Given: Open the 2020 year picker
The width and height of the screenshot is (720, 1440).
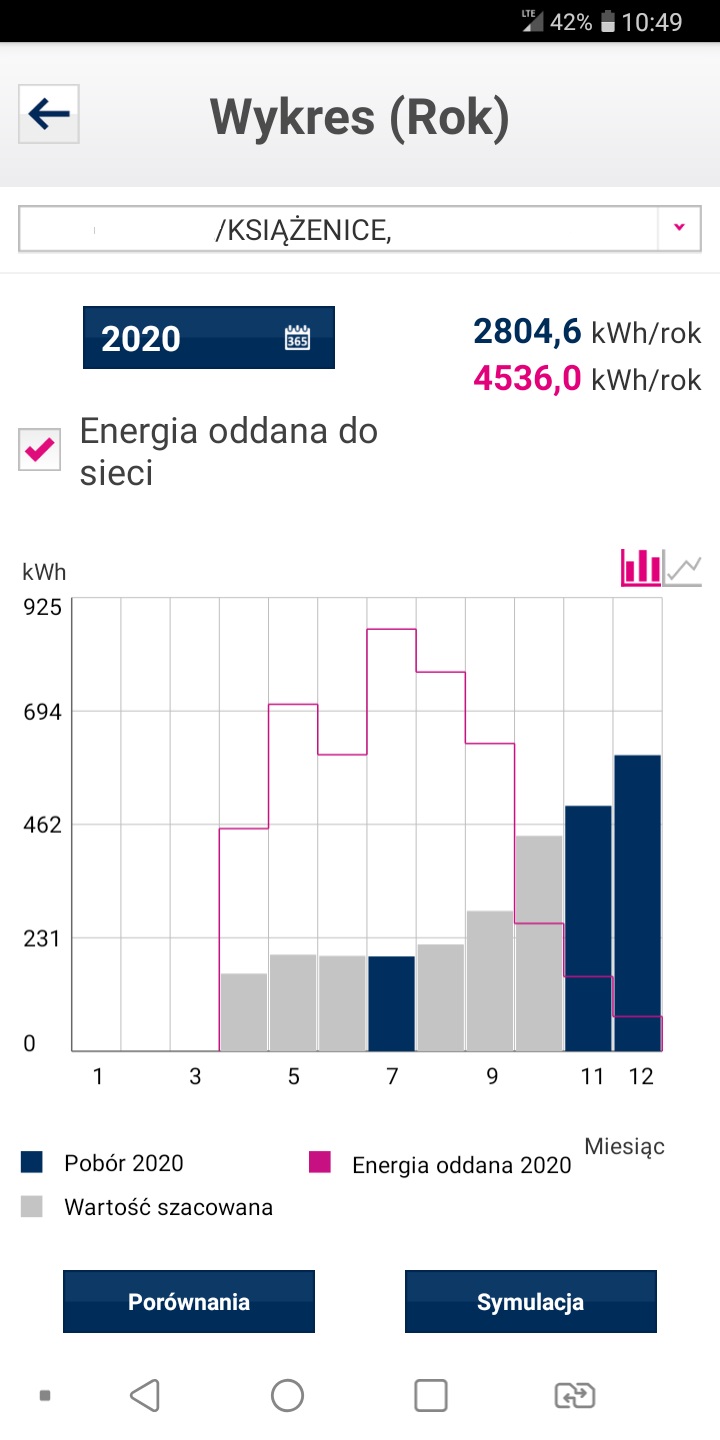Looking at the screenshot, I should tap(208, 338).
